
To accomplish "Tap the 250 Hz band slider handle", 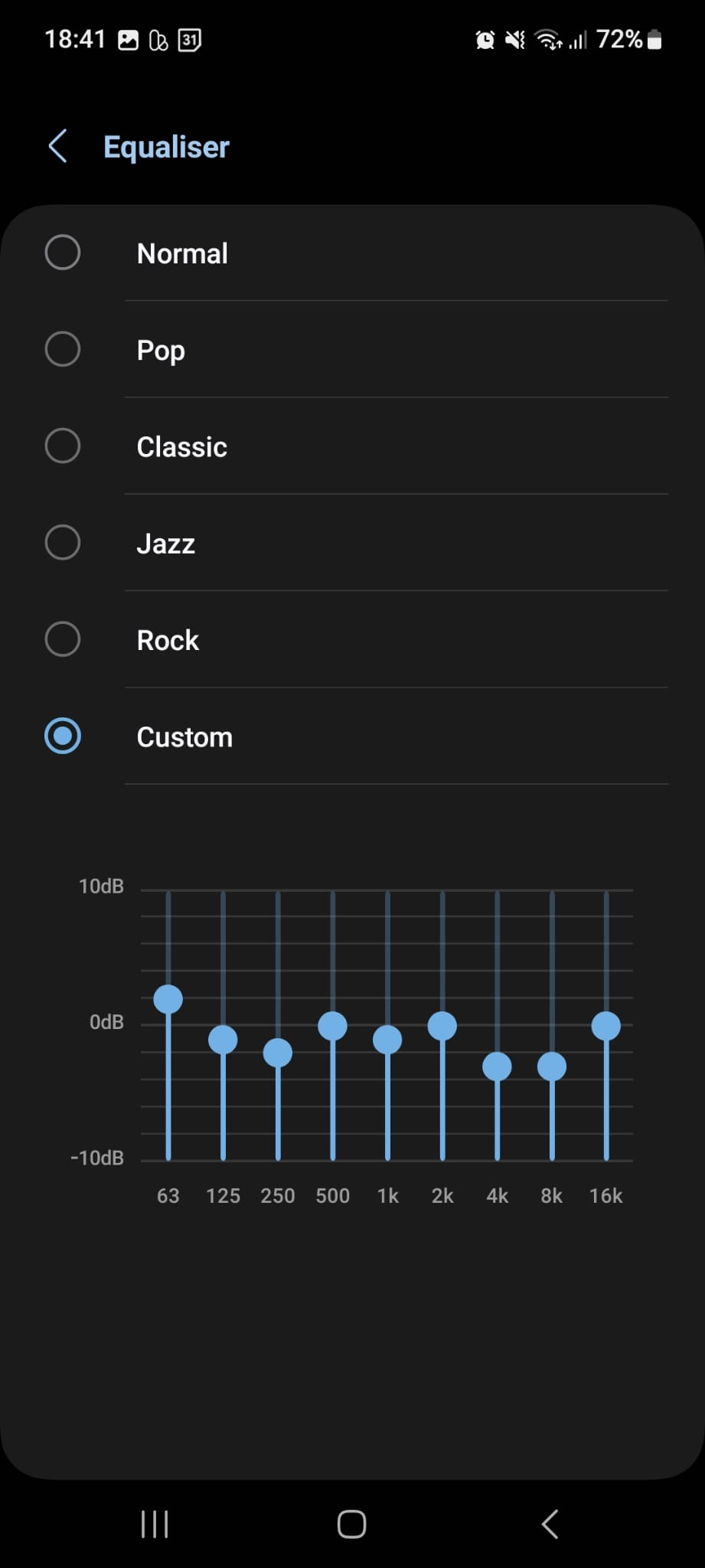I will tap(278, 1053).
